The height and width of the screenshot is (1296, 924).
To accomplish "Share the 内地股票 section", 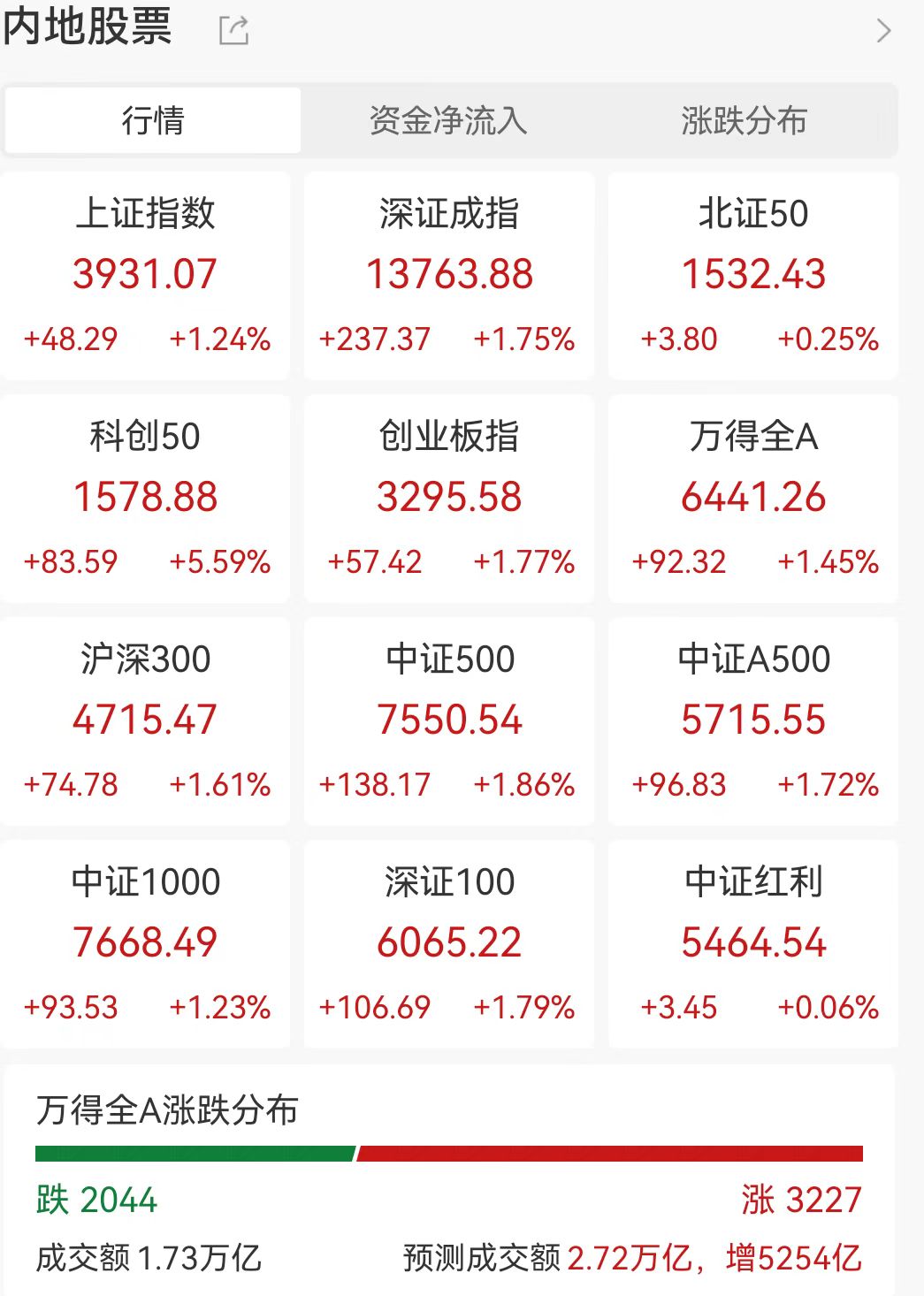I will (x=233, y=31).
